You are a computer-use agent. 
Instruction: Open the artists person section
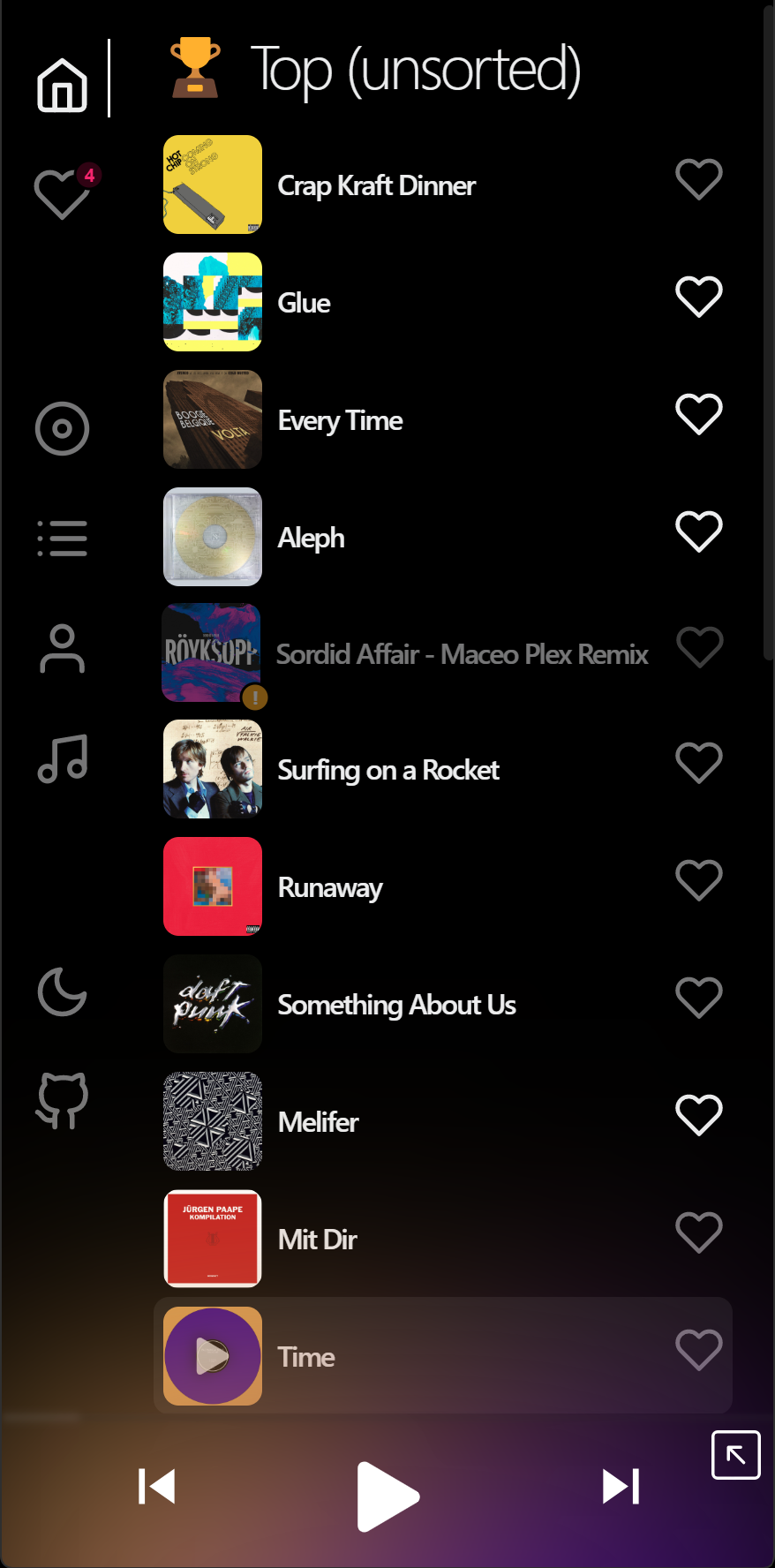(x=62, y=649)
